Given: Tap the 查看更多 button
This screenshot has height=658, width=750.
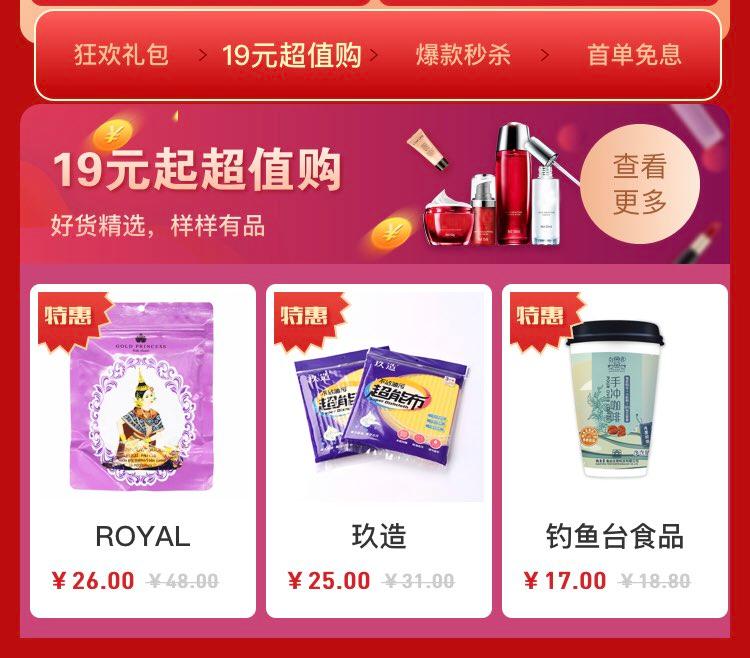Looking at the screenshot, I should coord(640,185).
